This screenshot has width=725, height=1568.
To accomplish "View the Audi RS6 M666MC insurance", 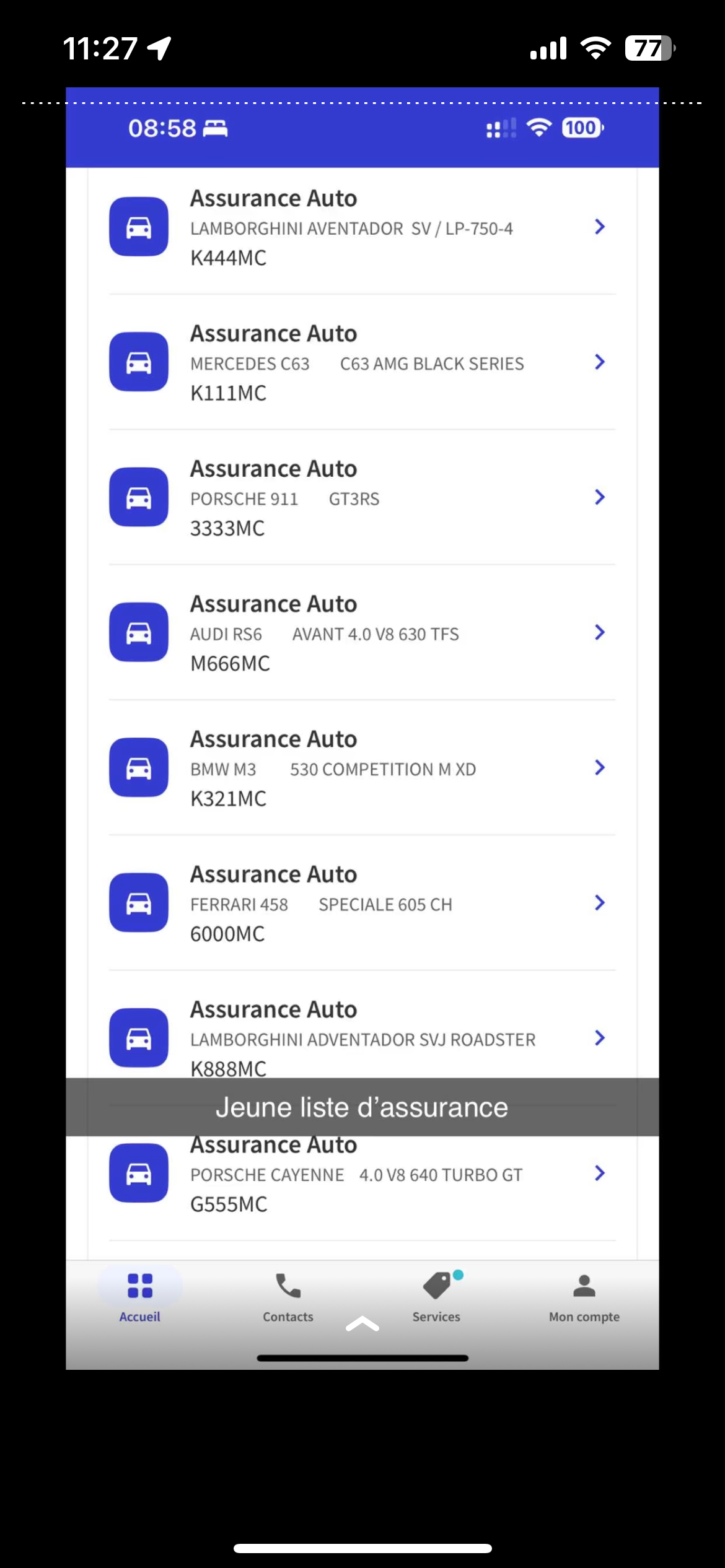I will coord(362,633).
